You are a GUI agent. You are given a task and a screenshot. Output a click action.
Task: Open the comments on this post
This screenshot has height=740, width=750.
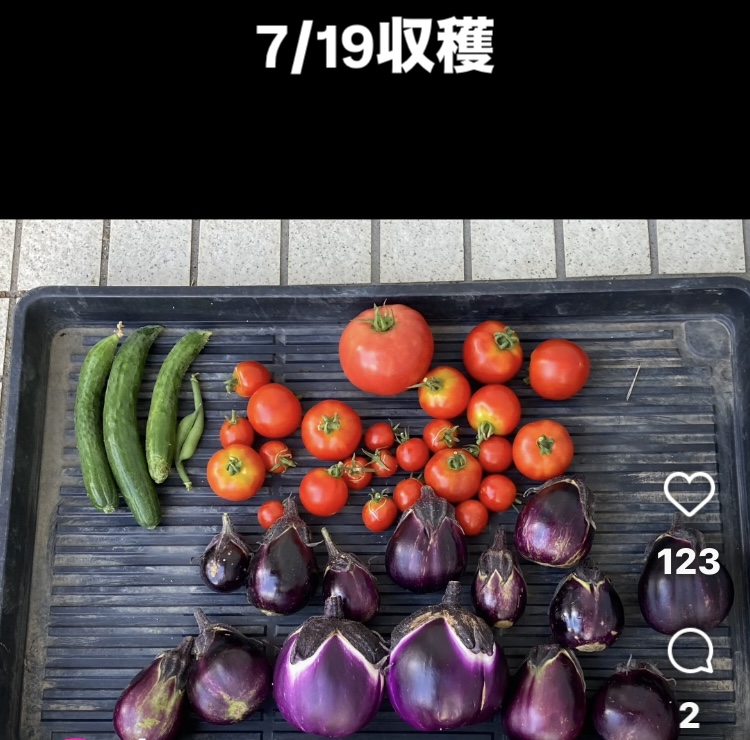click(690, 651)
